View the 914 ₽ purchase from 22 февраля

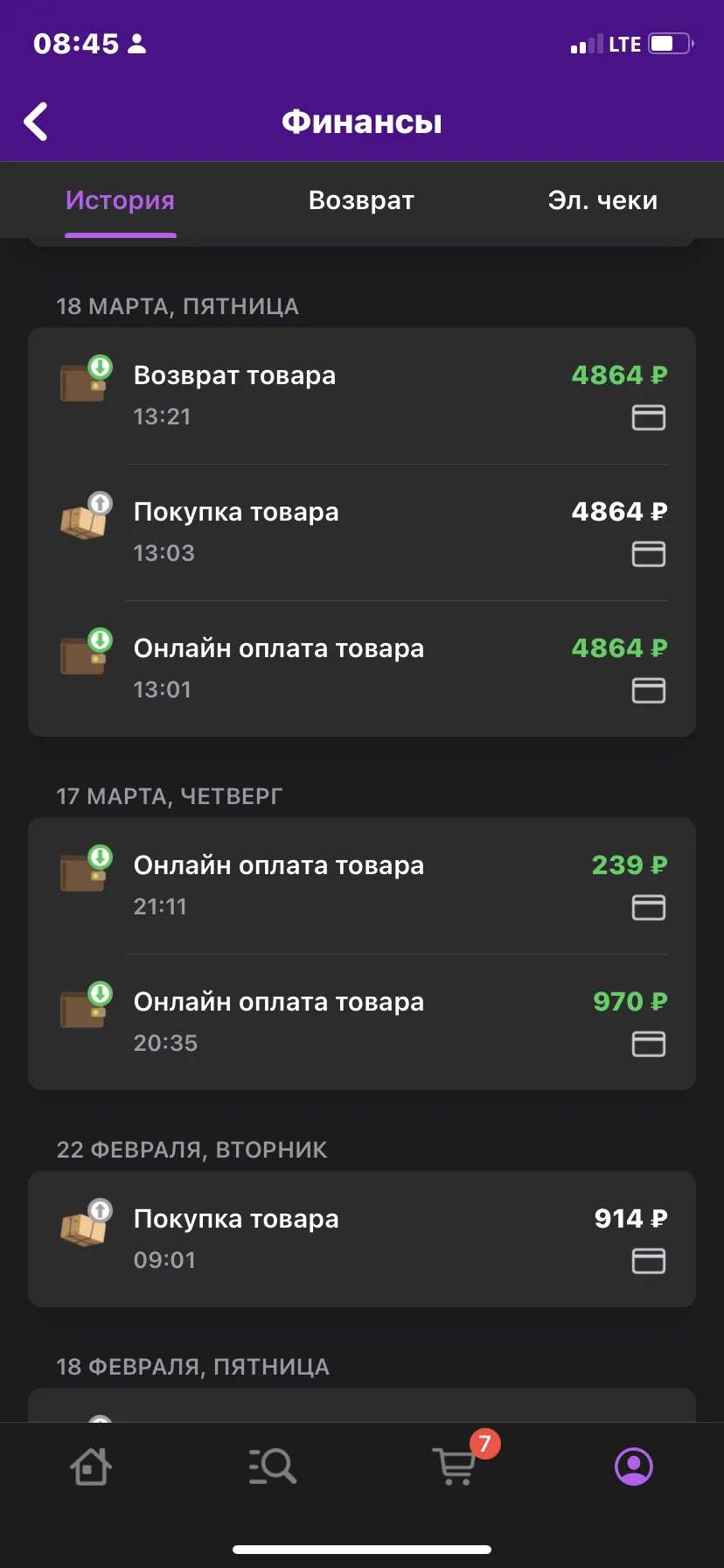[x=362, y=1239]
